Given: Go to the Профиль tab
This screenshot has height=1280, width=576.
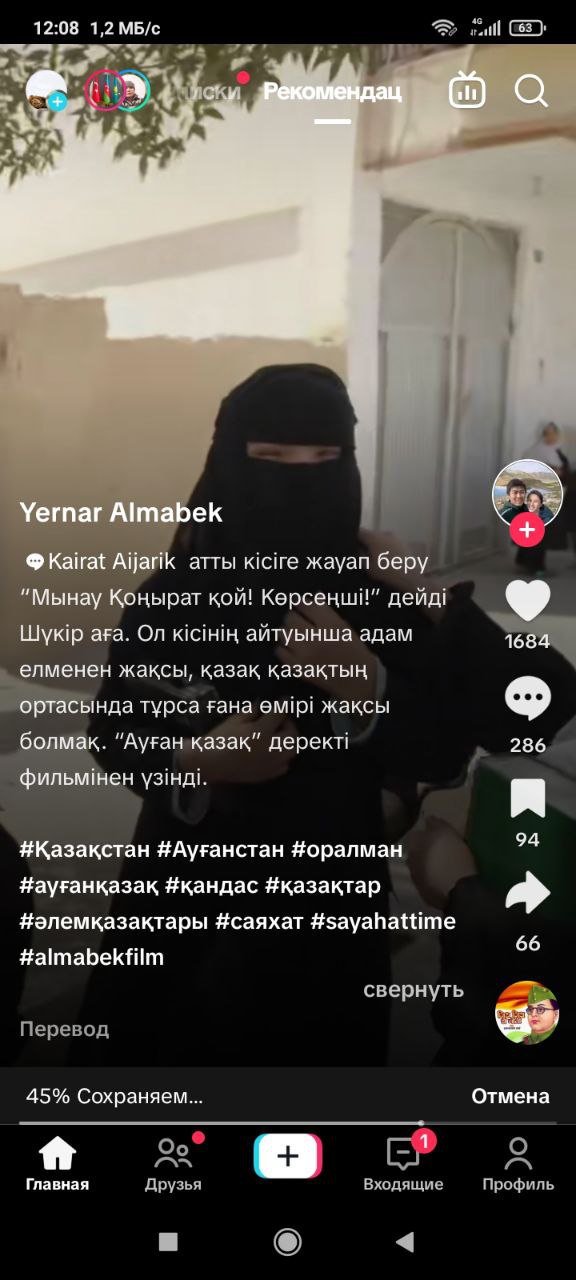Looking at the screenshot, I should point(518,1164).
